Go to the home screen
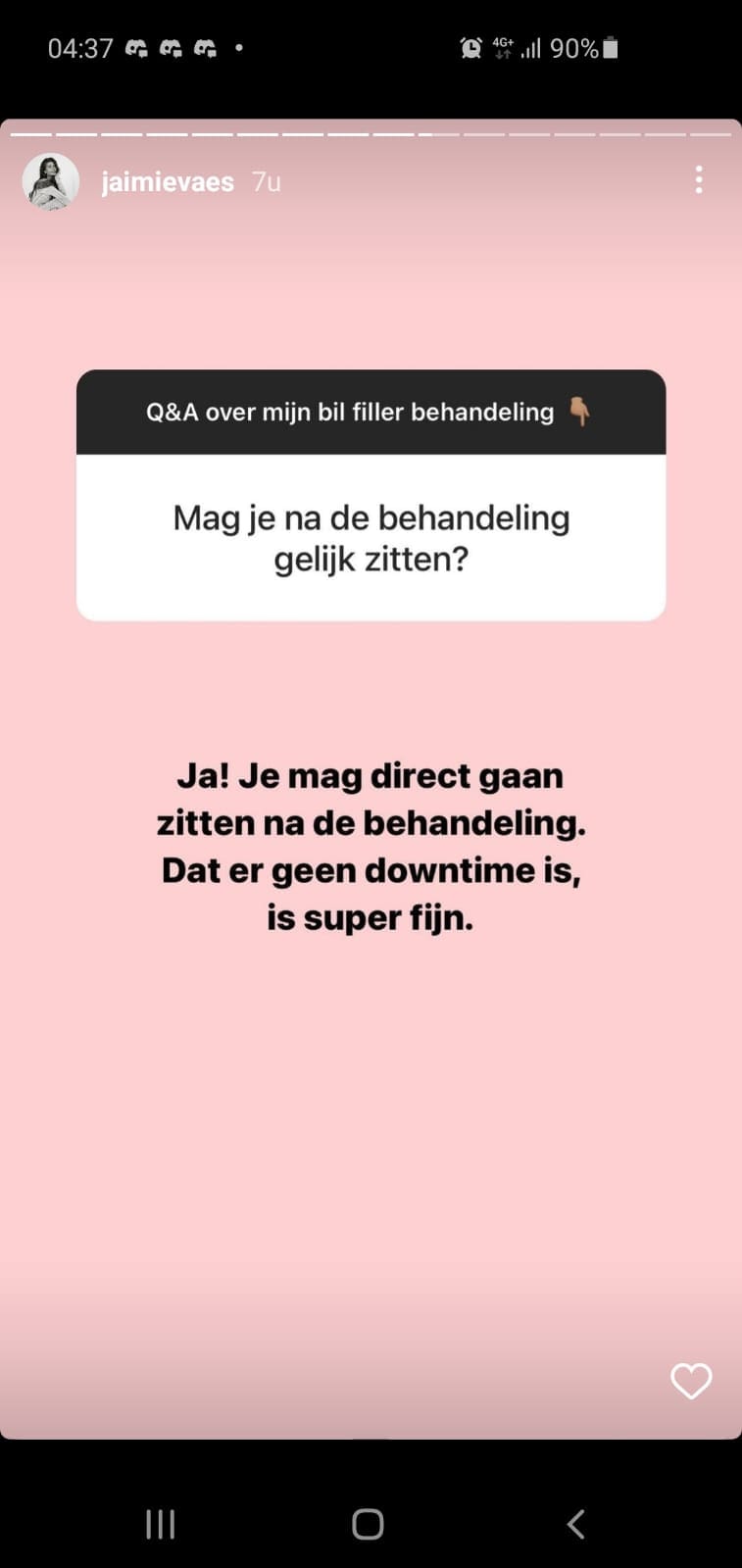Screen dimensions: 742x1568 (x=368, y=1523)
